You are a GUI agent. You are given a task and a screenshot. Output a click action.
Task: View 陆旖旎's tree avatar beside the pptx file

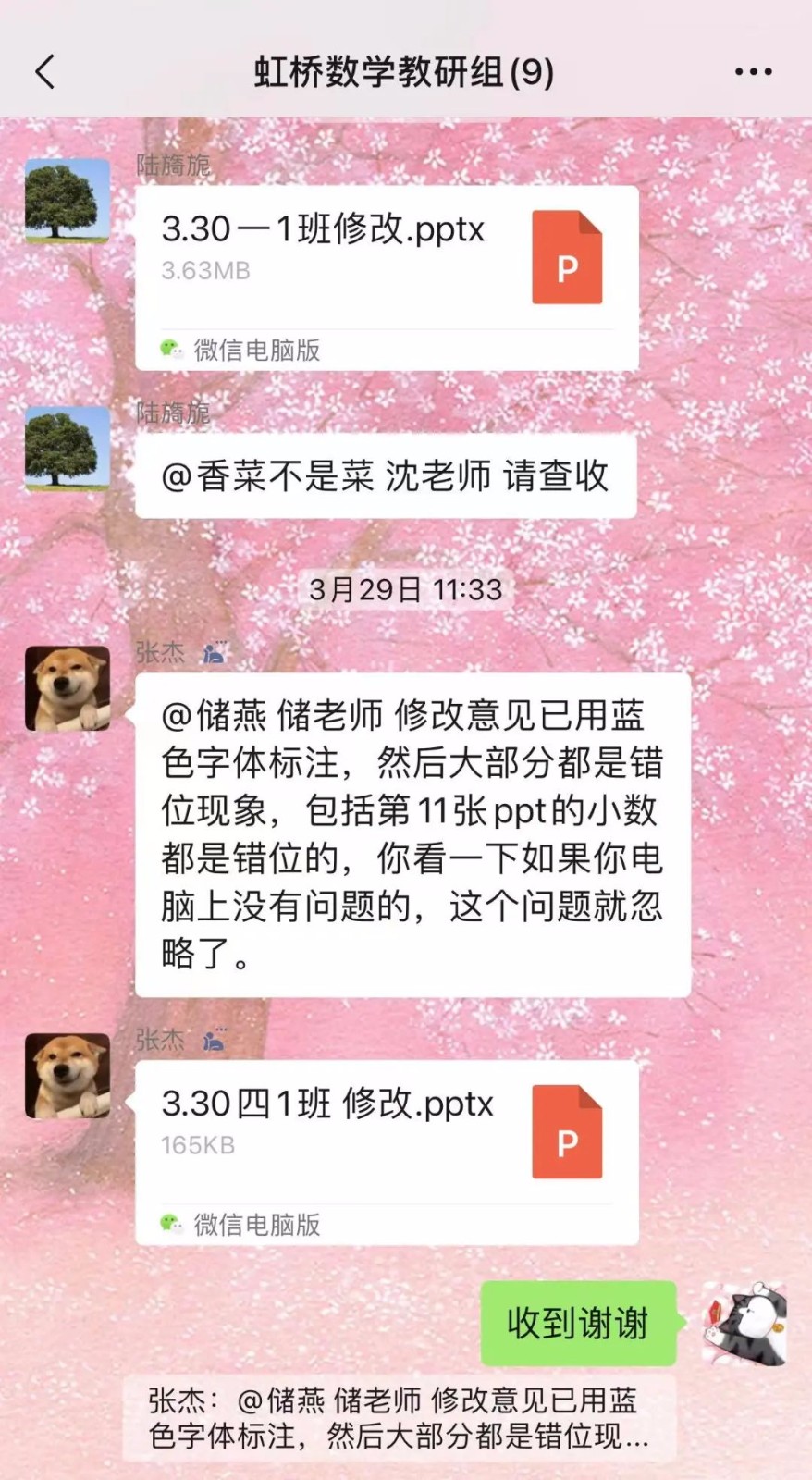67,201
